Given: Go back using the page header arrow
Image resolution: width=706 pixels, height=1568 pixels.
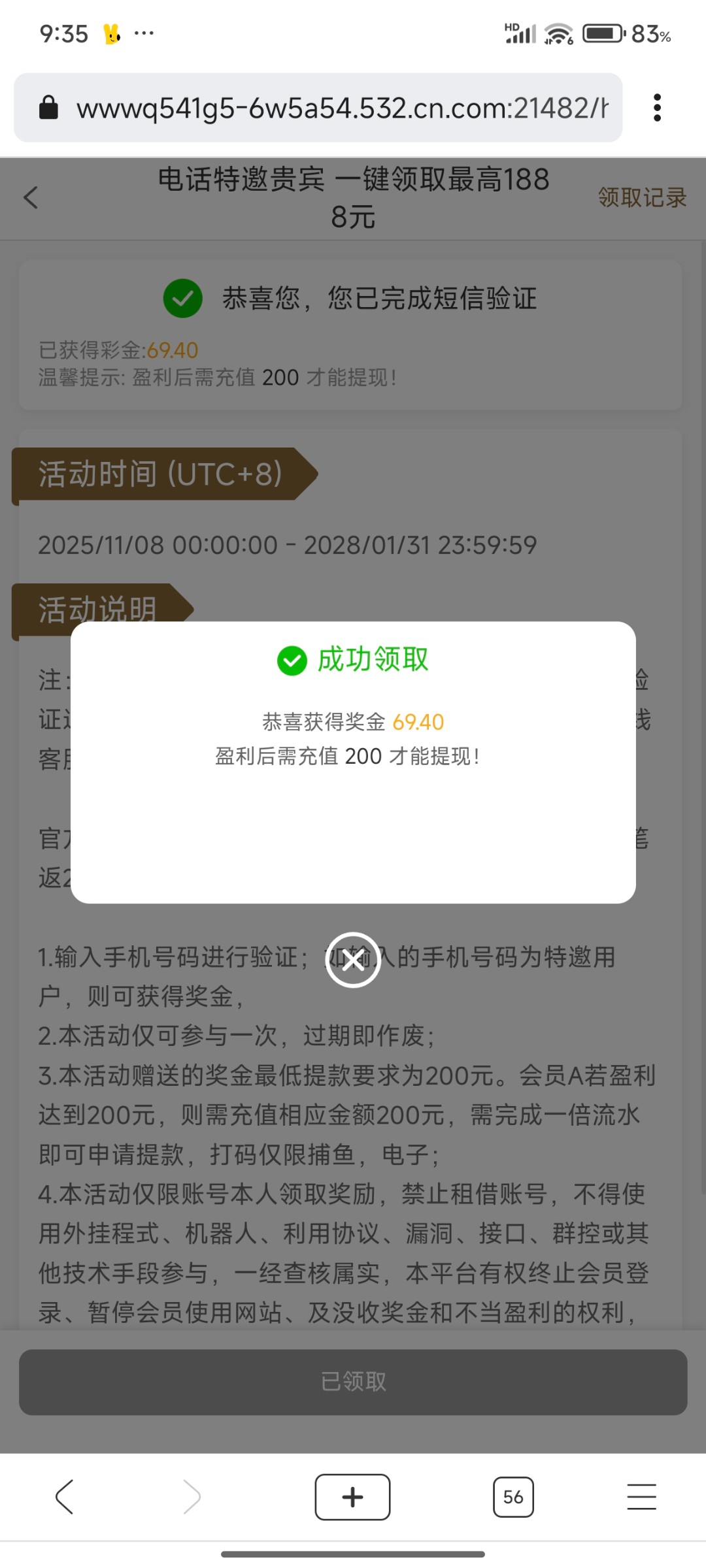Looking at the screenshot, I should click(31, 197).
